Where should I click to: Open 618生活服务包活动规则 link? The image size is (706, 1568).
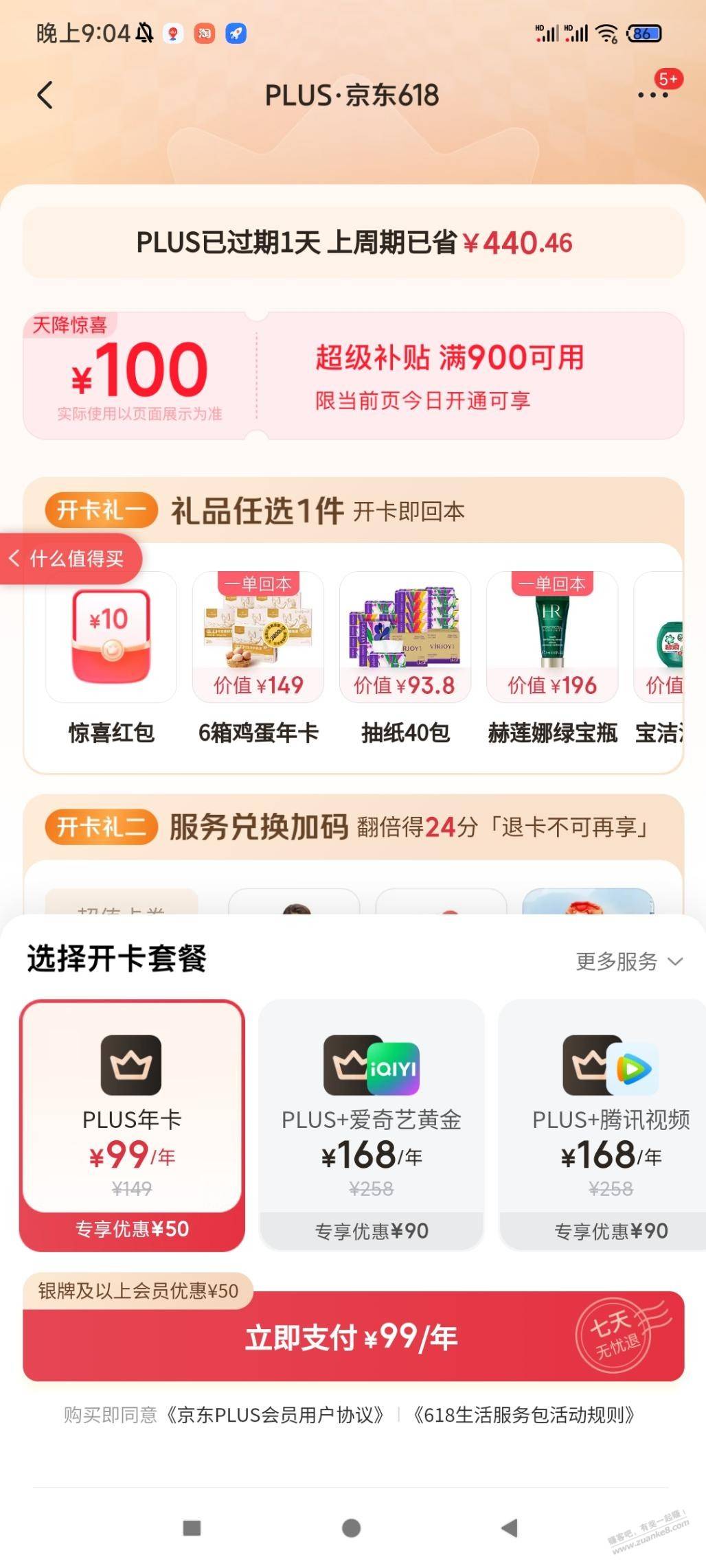point(523,1415)
